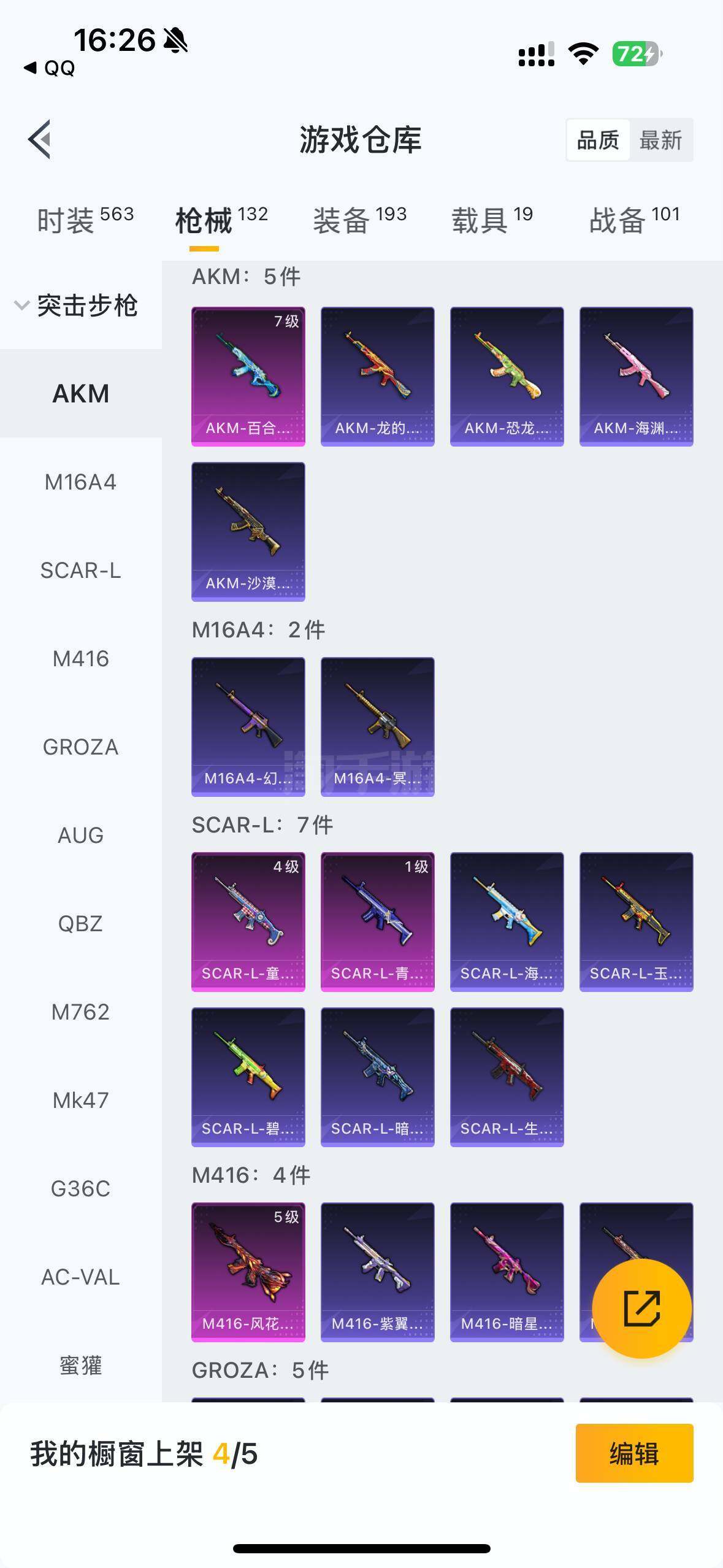Open the SCAR-L-青 level 1 skin
The image size is (723, 1568).
tap(377, 921)
